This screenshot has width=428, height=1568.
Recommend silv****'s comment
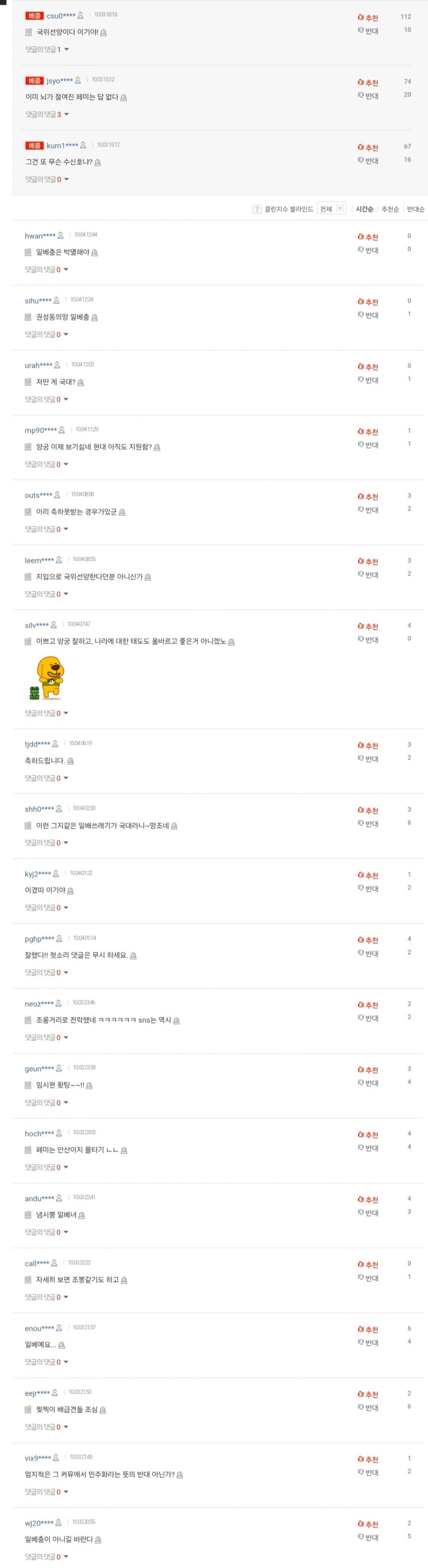tap(368, 626)
